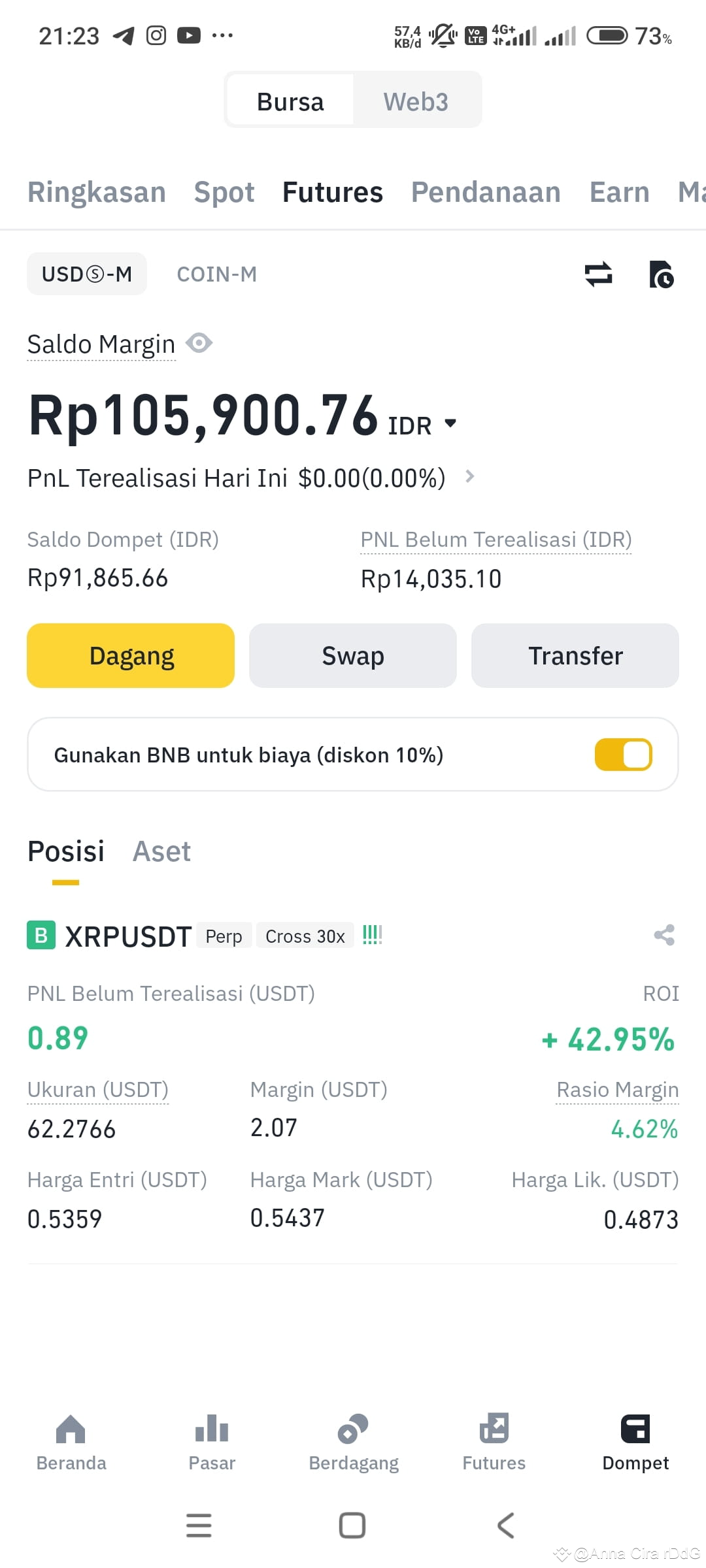Image resolution: width=706 pixels, height=1568 pixels.
Task: Open the asset conversion icon at top right
Action: tap(598, 274)
